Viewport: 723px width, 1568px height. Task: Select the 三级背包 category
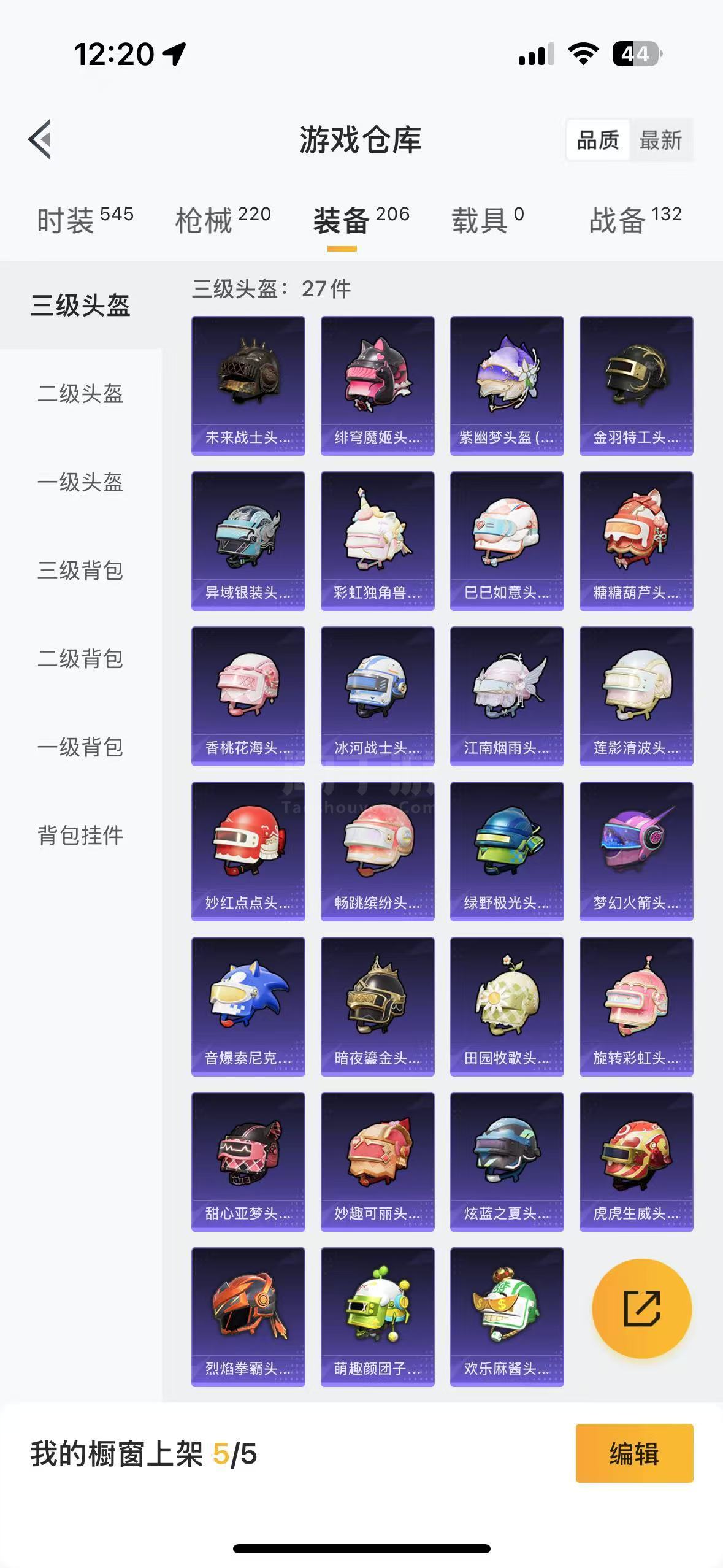tap(80, 571)
